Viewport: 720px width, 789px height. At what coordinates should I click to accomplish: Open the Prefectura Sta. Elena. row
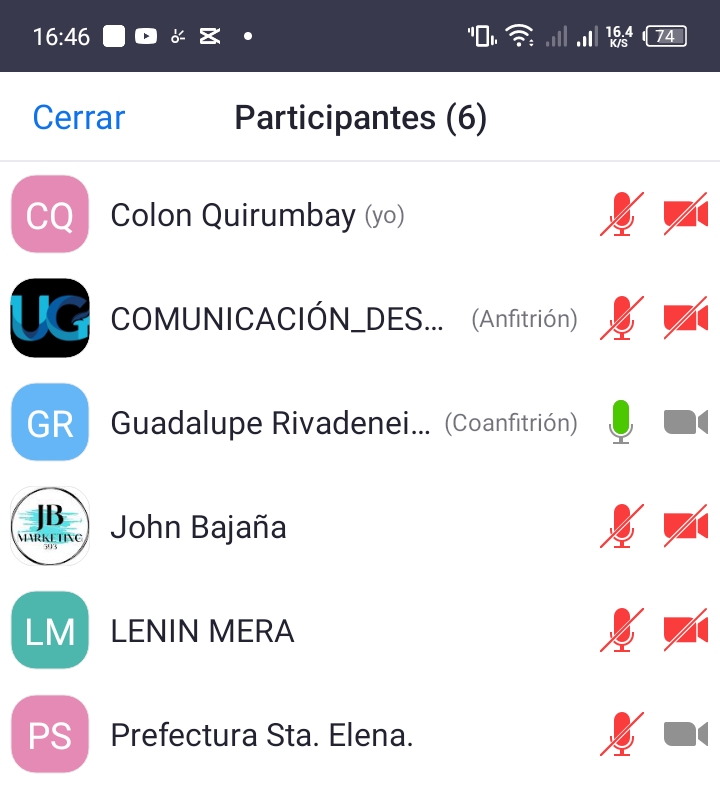coord(261,735)
